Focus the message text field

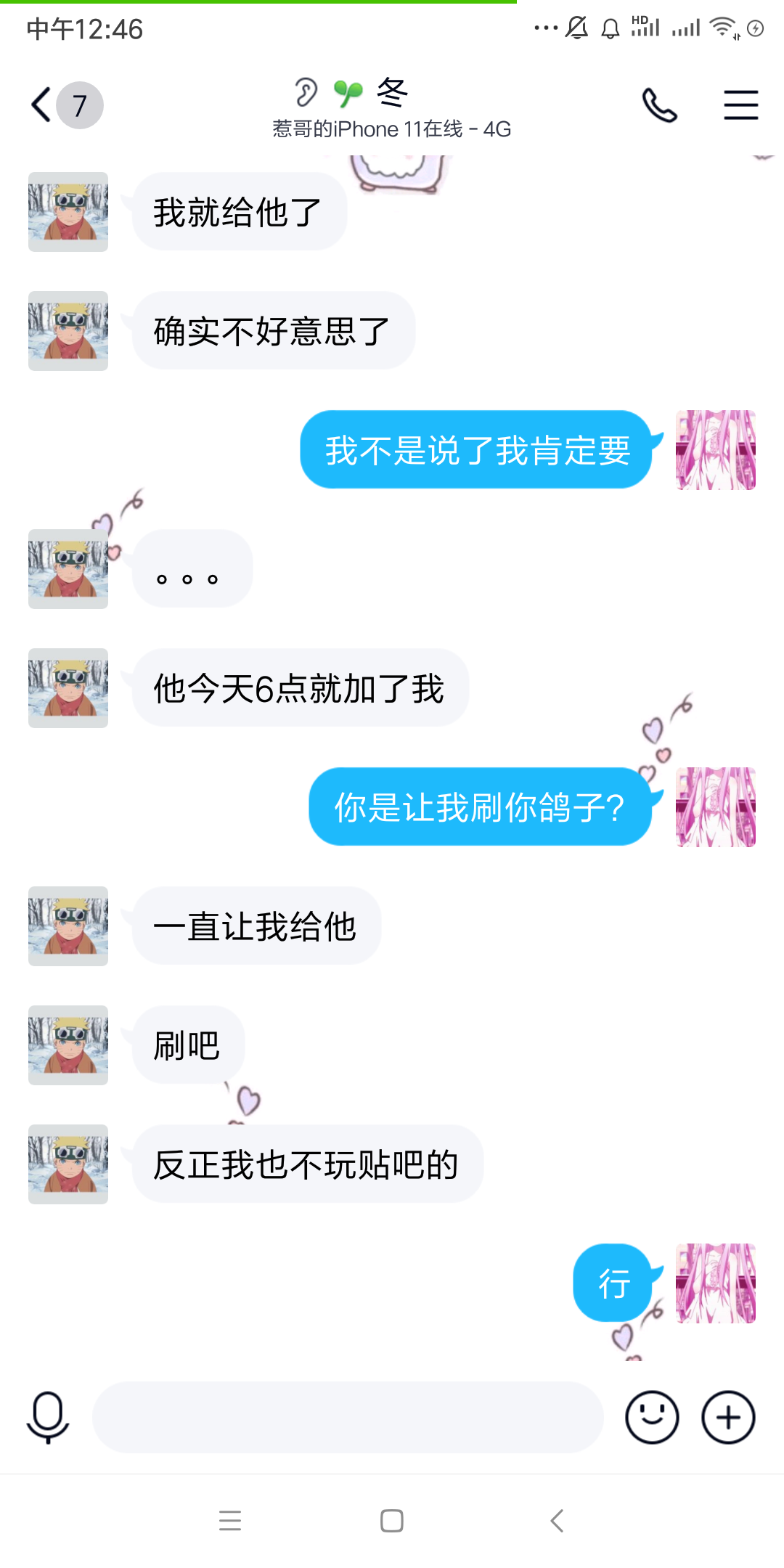pos(348,1417)
